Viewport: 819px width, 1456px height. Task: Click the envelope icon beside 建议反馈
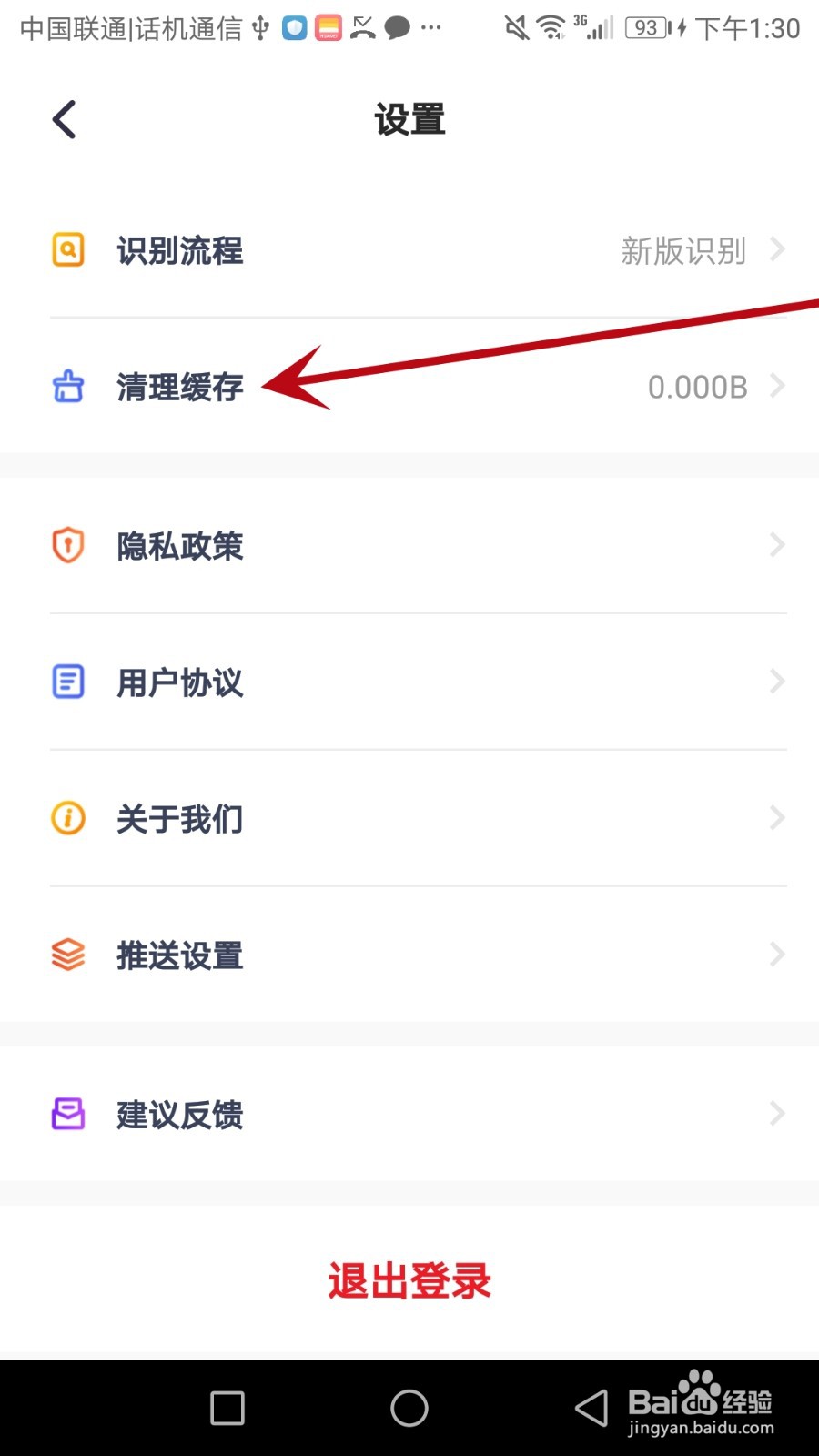(x=67, y=1113)
